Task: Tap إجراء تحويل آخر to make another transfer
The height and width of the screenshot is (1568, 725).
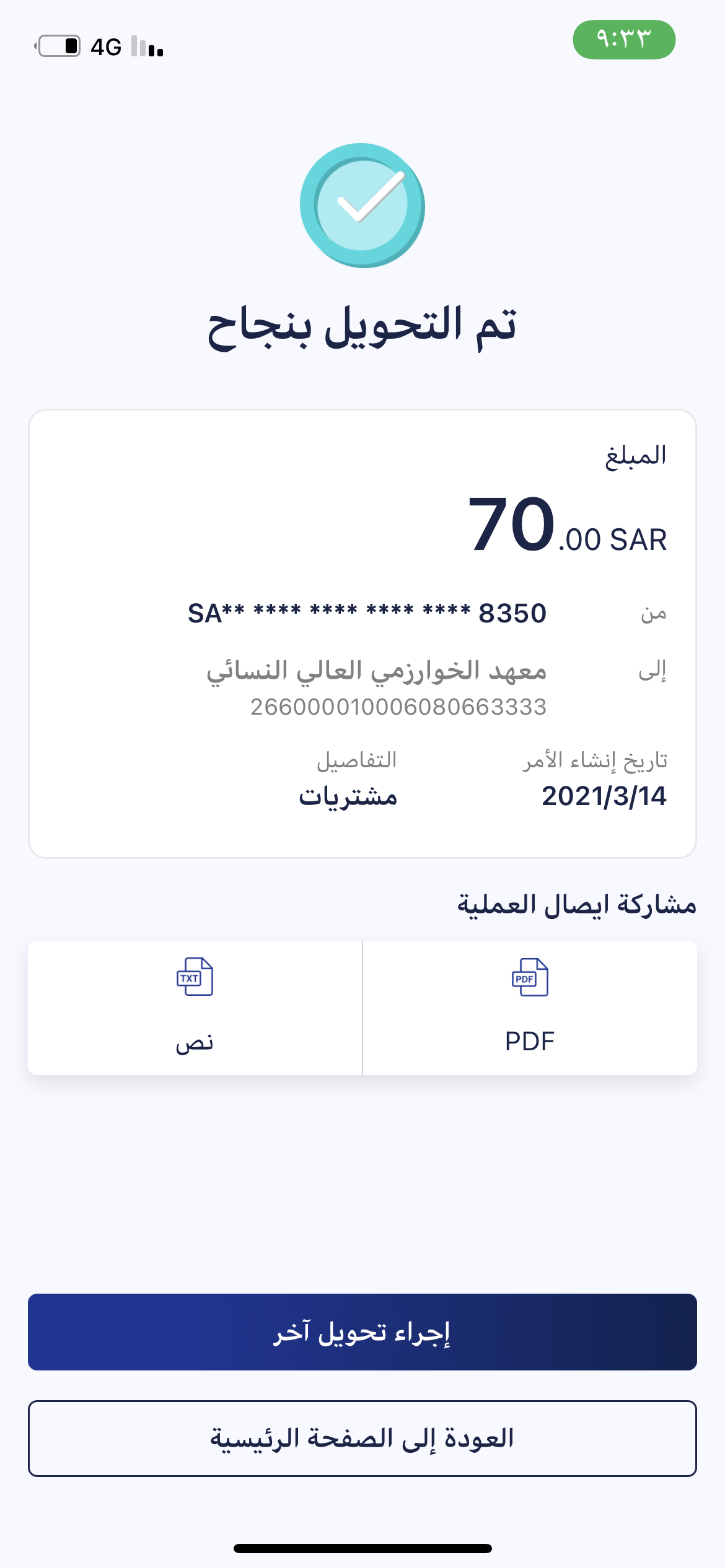Action: click(362, 1331)
